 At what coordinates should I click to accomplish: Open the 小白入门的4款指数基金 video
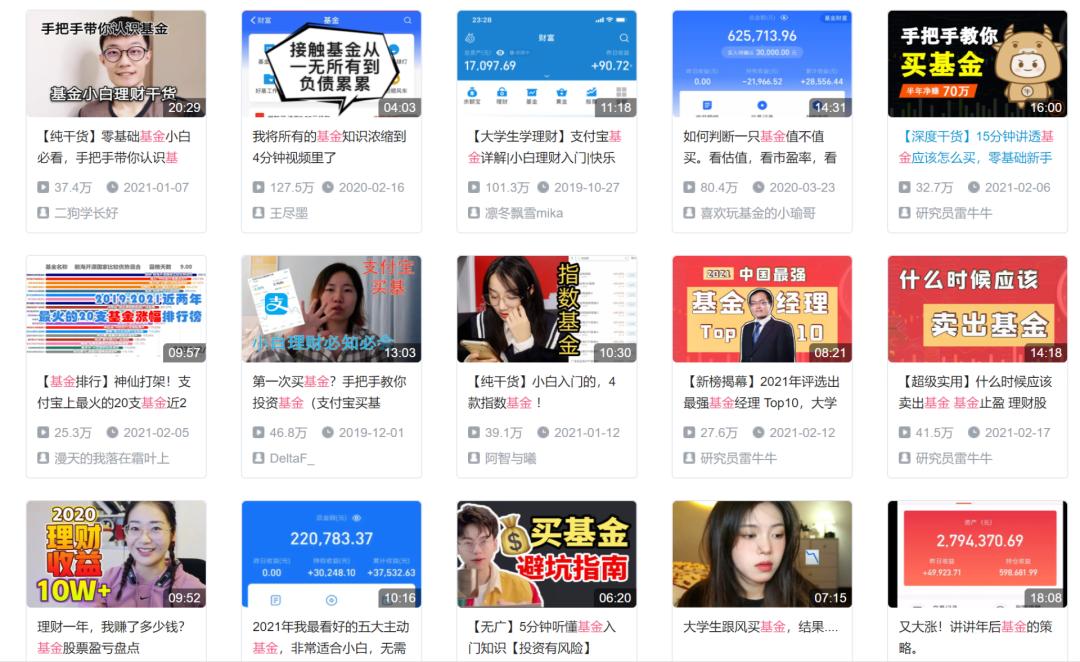click(546, 309)
